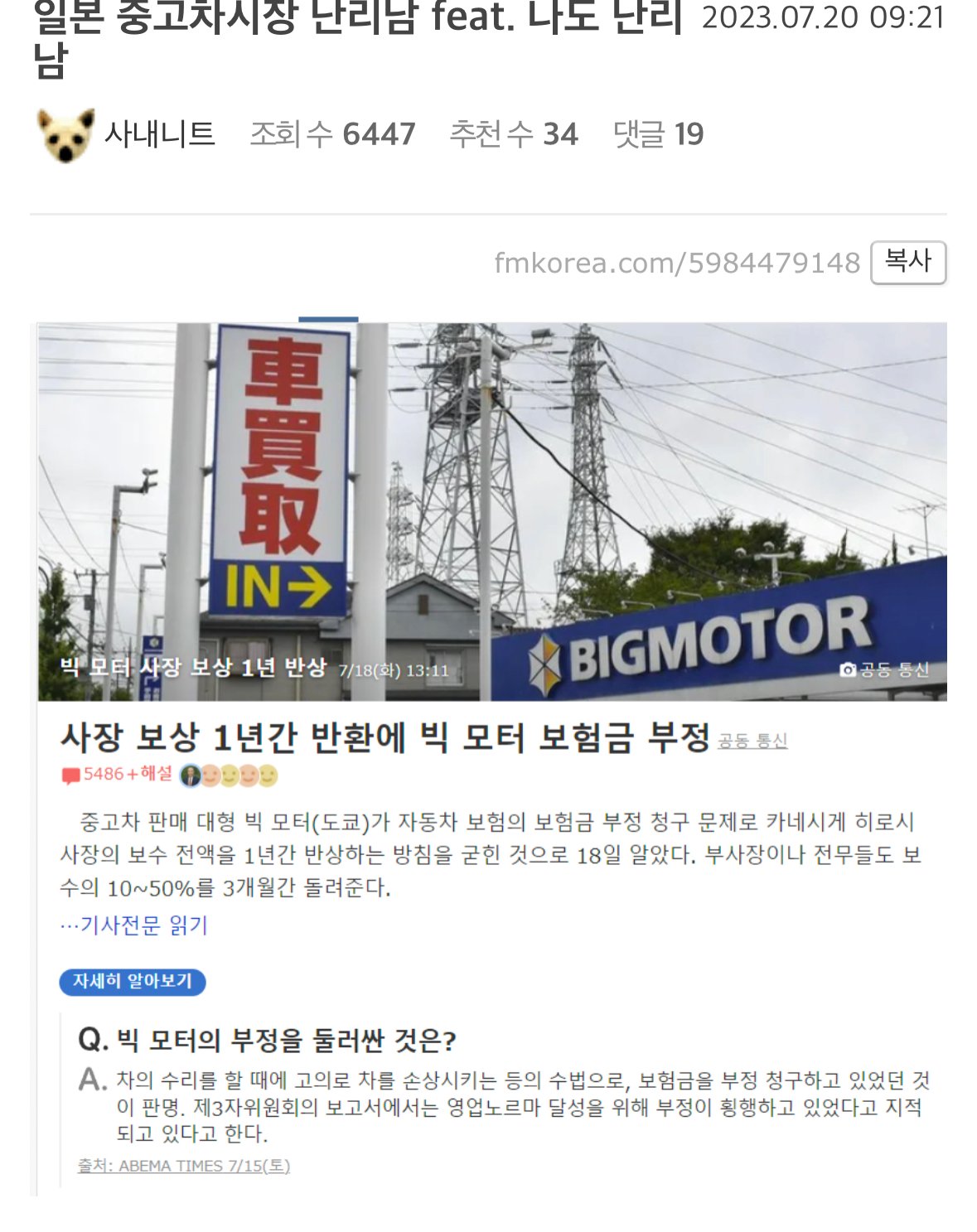This screenshot has height=1232, width=977.
Task: Copy the post URL with 복사 button
Action: point(907,262)
